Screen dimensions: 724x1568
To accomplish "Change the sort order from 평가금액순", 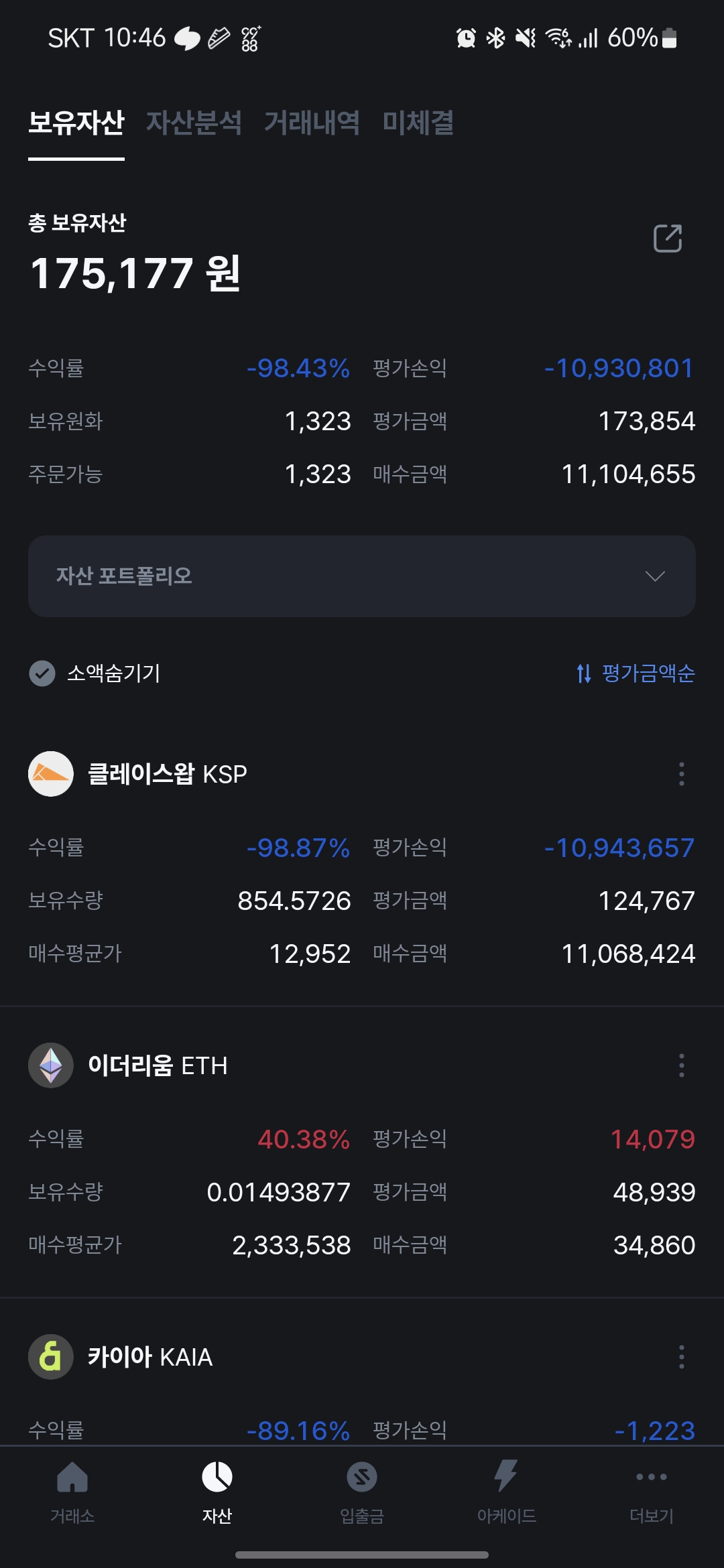I will (635, 673).
